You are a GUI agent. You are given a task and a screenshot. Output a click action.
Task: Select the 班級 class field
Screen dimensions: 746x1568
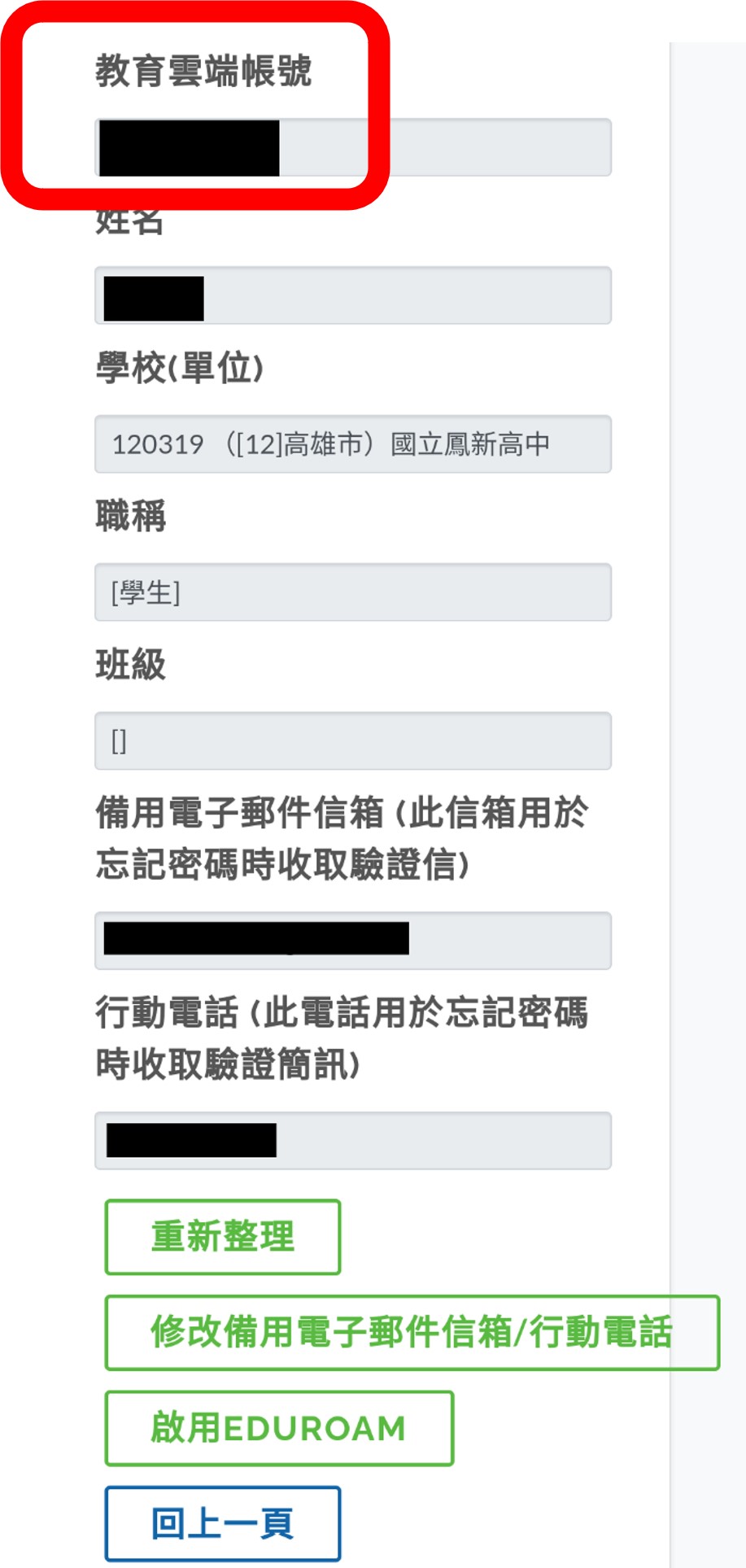(x=352, y=741)
